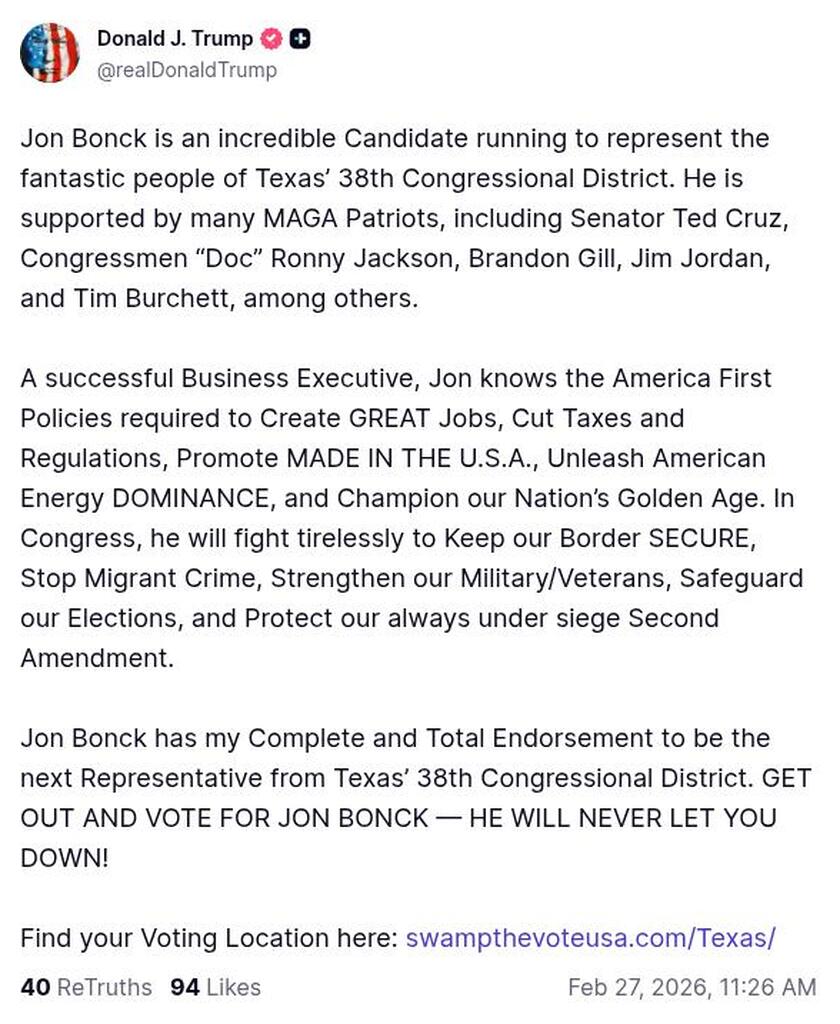Open Donald J. Trump's profile picture
Viewport: 840px width, 1024px height.
point(49,53)
